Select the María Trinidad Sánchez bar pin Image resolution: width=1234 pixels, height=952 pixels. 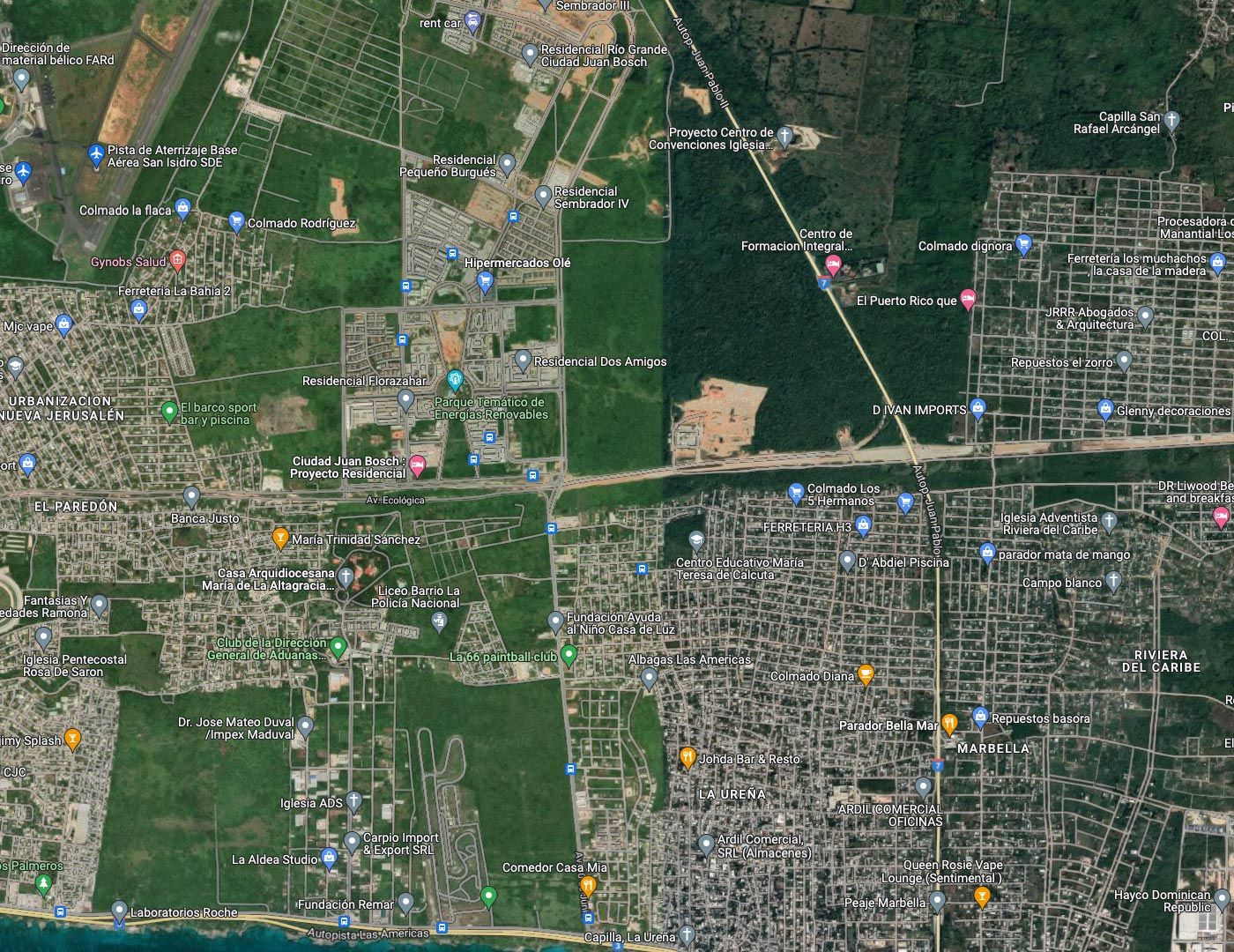[x=280, y=537]
